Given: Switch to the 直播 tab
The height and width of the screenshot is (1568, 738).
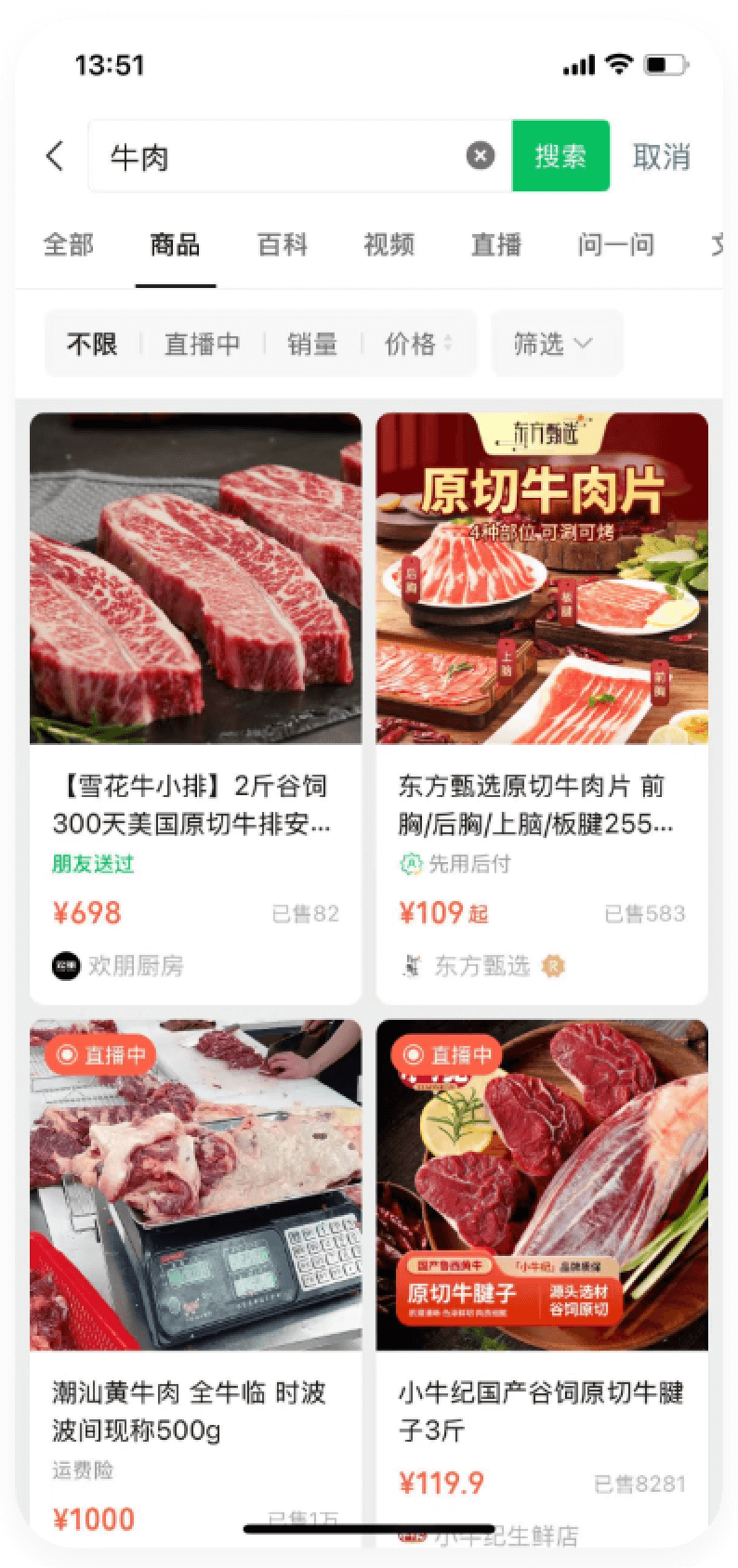Looking at the screenshot, I should (495, 245).
